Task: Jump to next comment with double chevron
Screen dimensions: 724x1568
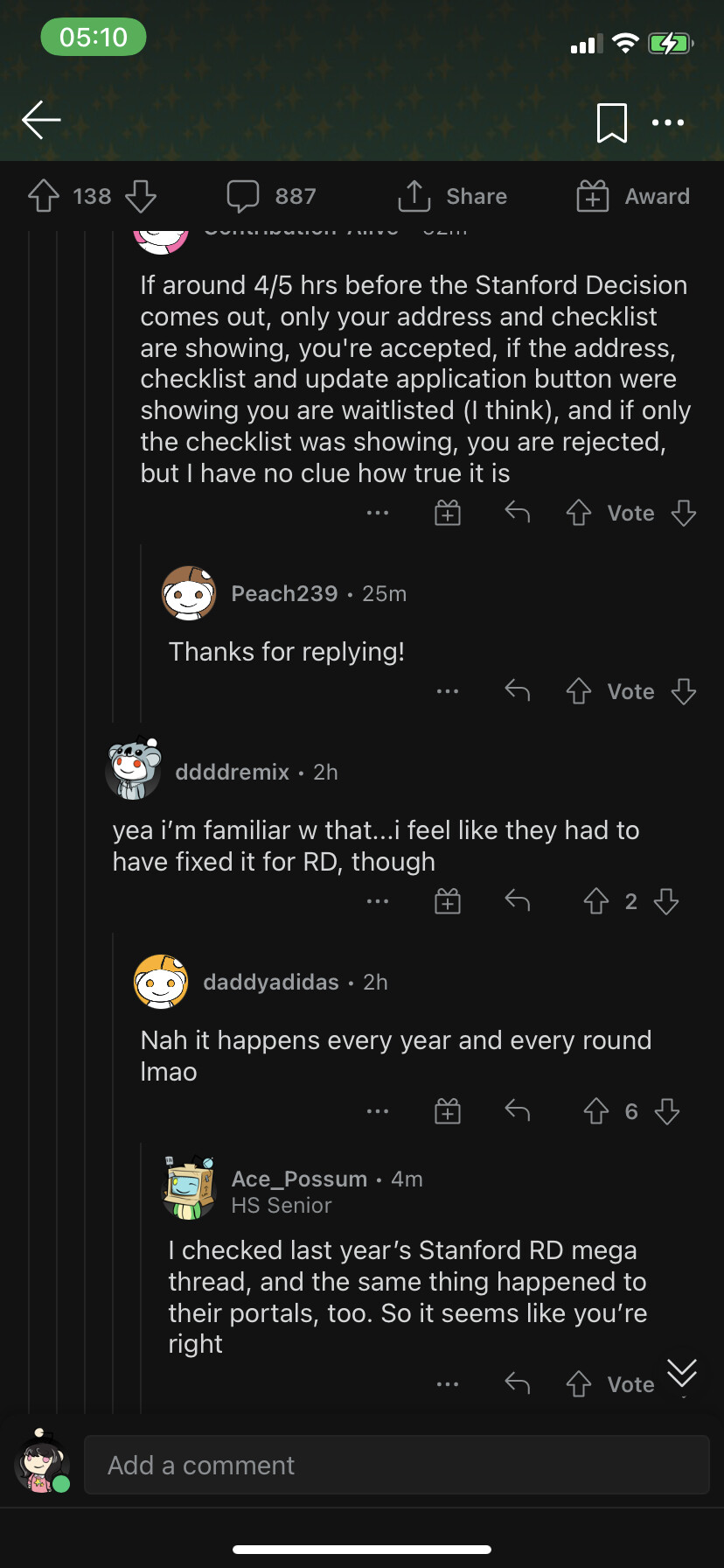Action: point(682,1374)
